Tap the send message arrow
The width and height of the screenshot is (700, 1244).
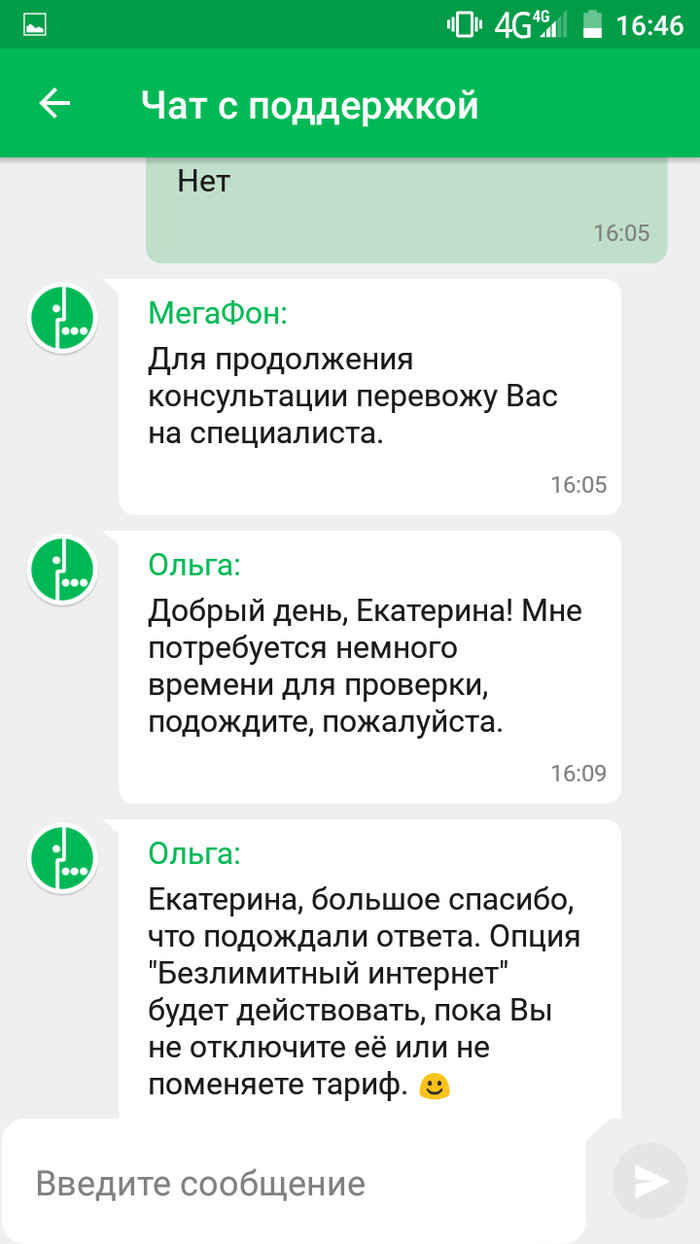tap(650, 1181)
